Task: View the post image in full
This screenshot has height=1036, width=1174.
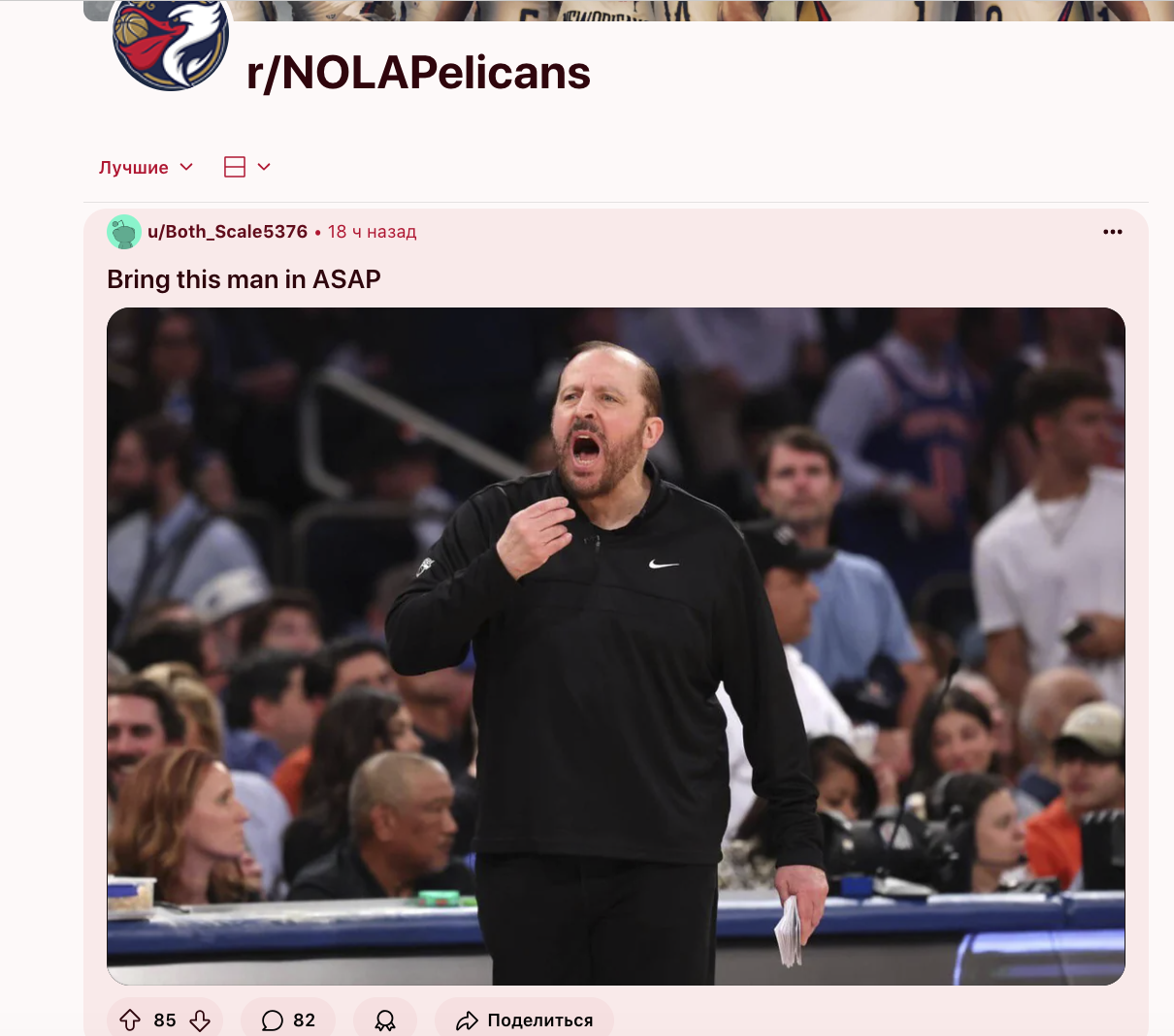Action: [615, 645]
